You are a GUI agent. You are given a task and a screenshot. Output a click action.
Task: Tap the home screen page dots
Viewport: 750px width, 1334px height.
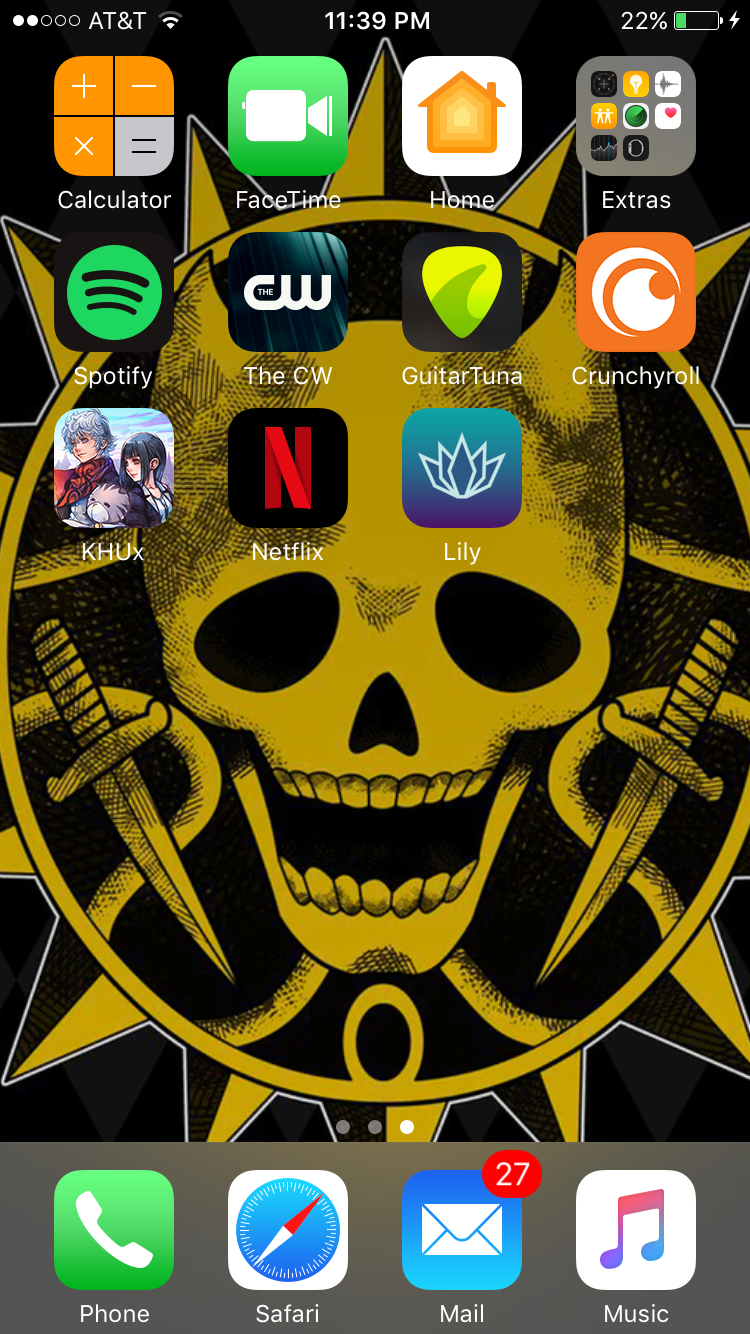(375, 1126)
